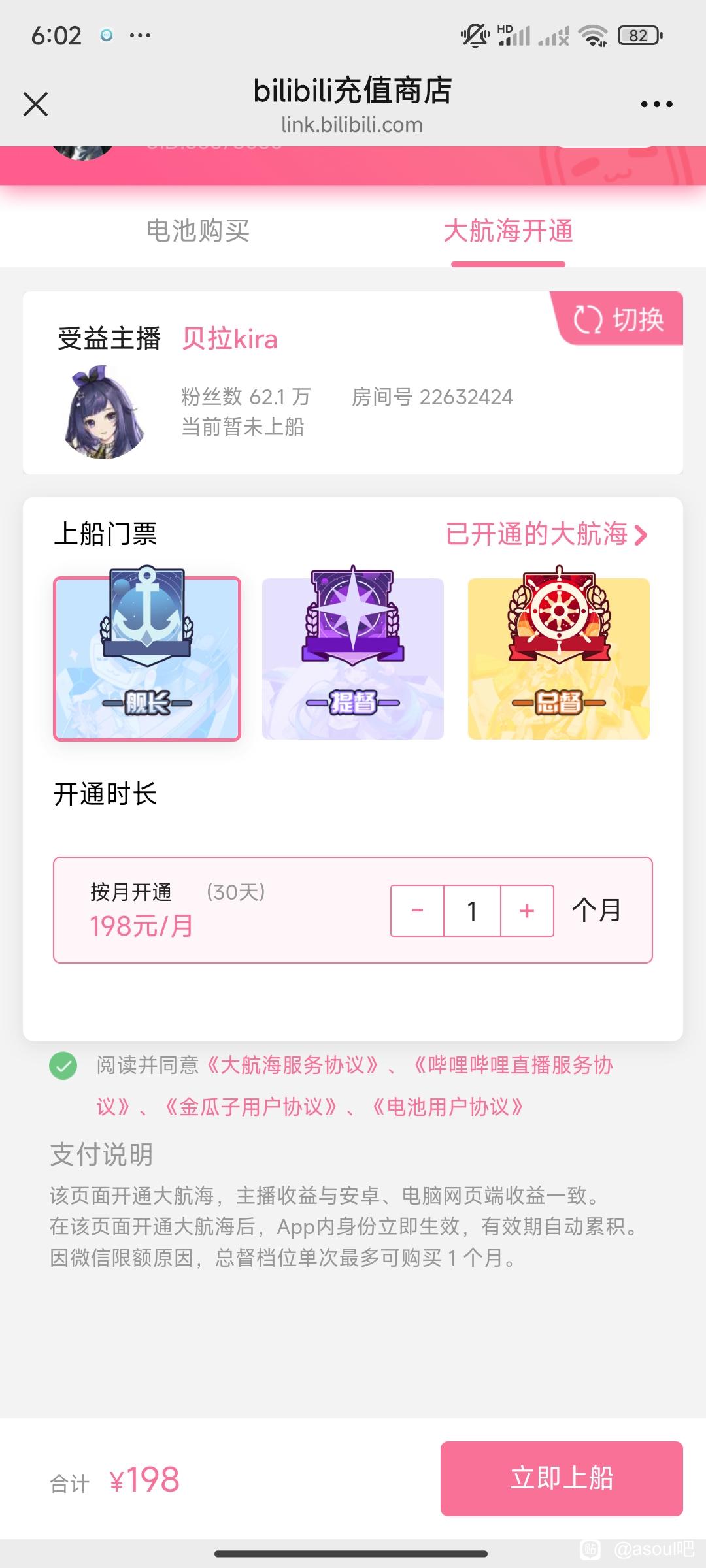Tap 立即上船 to purchase
706x1568 pixels.
tap(562, 1478)
